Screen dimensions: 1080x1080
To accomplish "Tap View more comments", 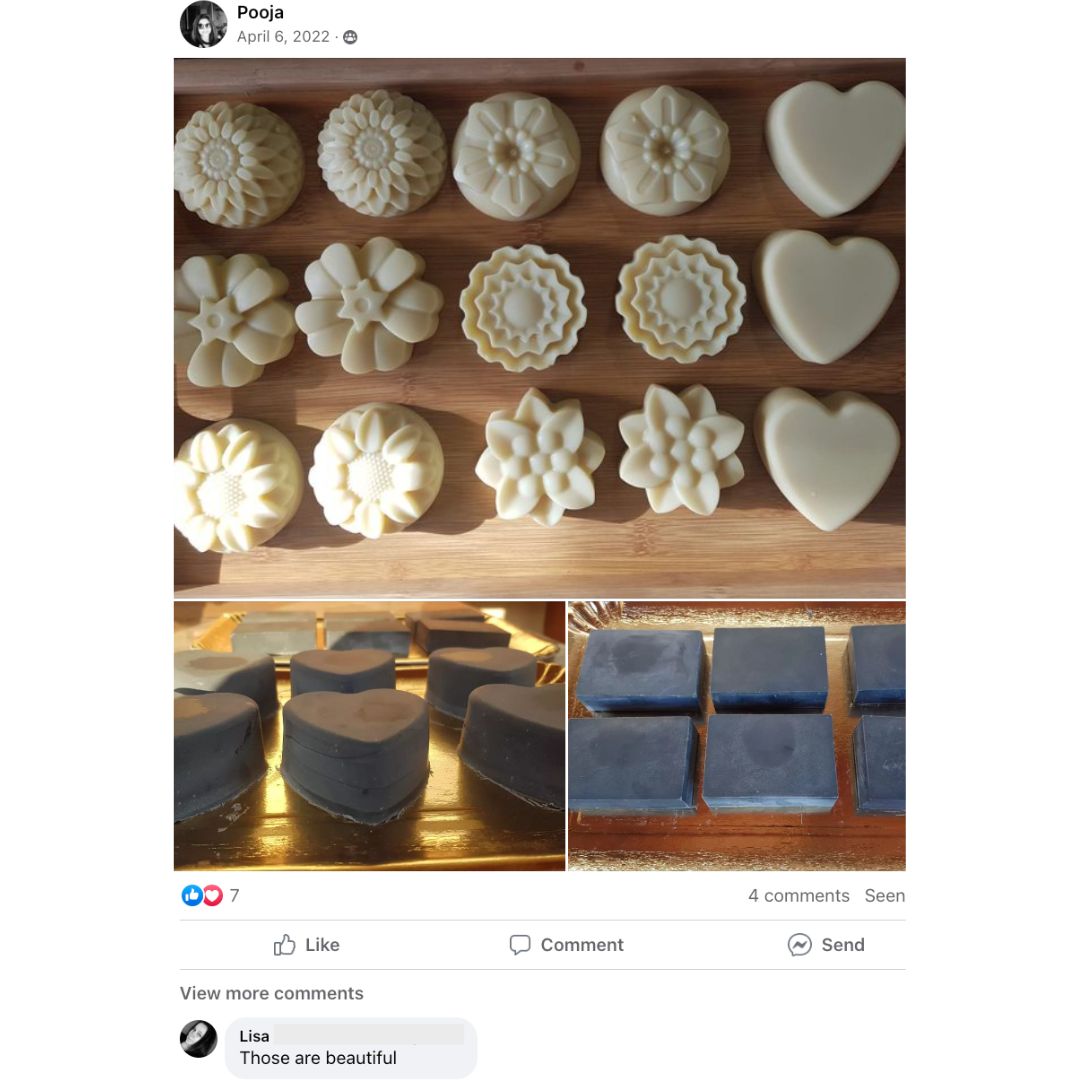I will tap(271, 993).
